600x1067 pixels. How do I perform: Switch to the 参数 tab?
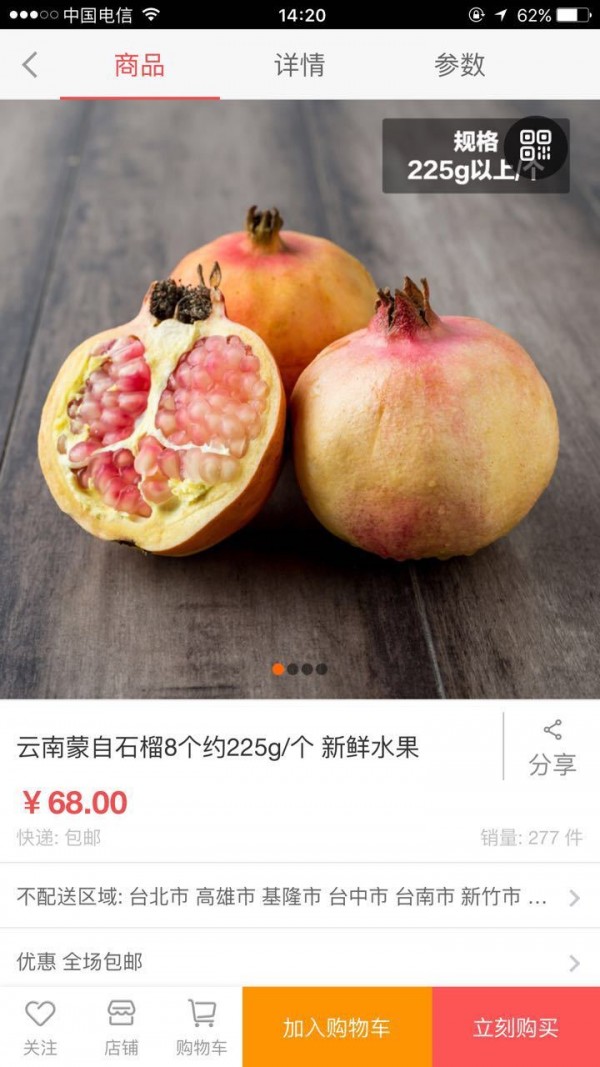click(459, 65)
